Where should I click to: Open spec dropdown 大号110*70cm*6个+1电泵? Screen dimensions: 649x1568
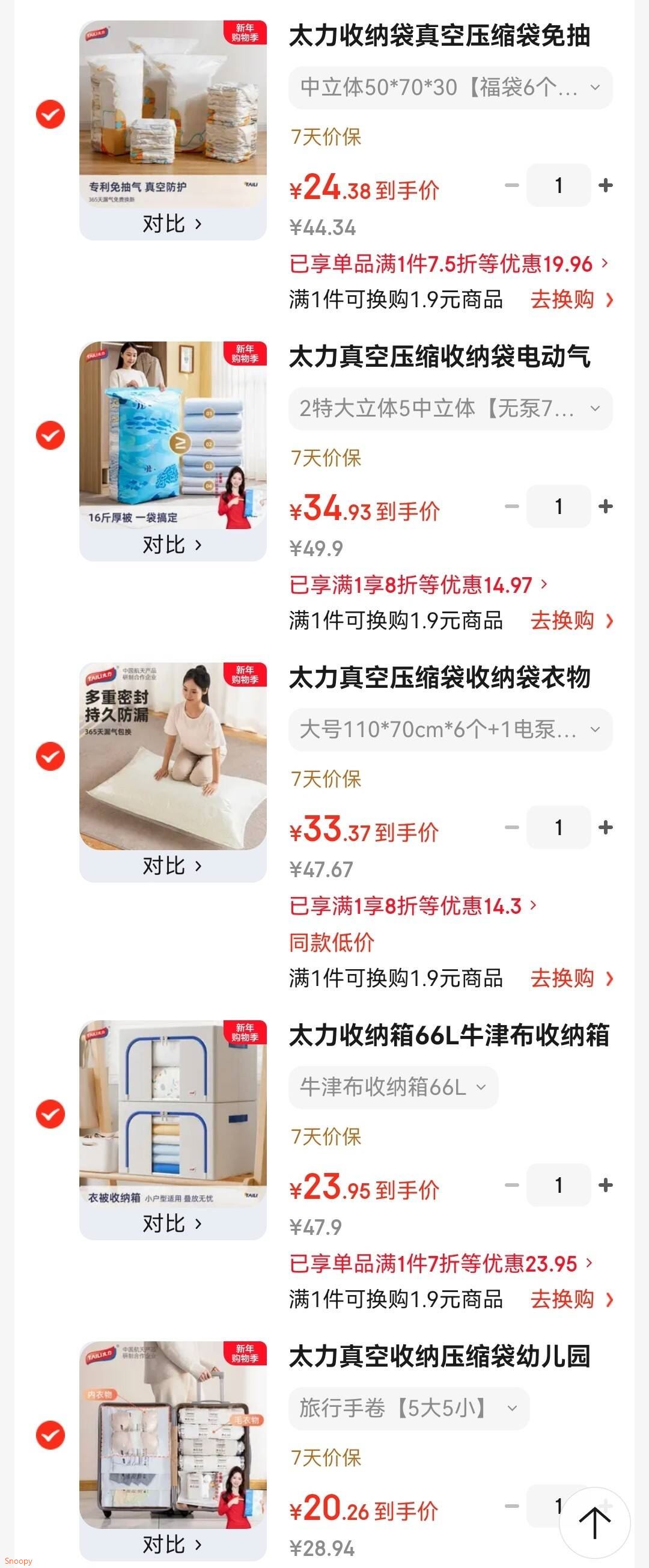click(450, 730)
